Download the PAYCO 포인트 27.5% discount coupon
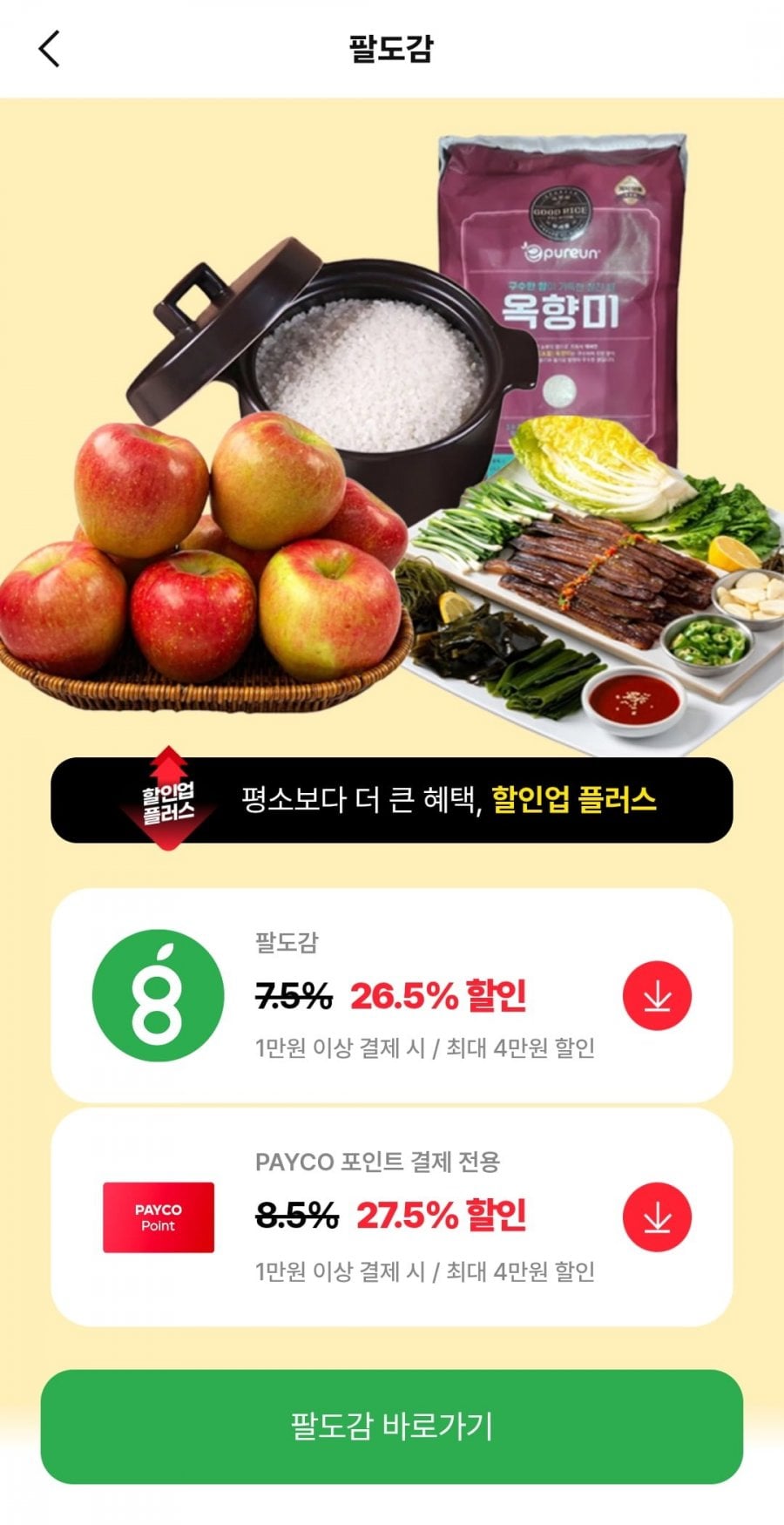Image resolution: width=784 pixels, height=1525 pixels. pos(657,1217)
